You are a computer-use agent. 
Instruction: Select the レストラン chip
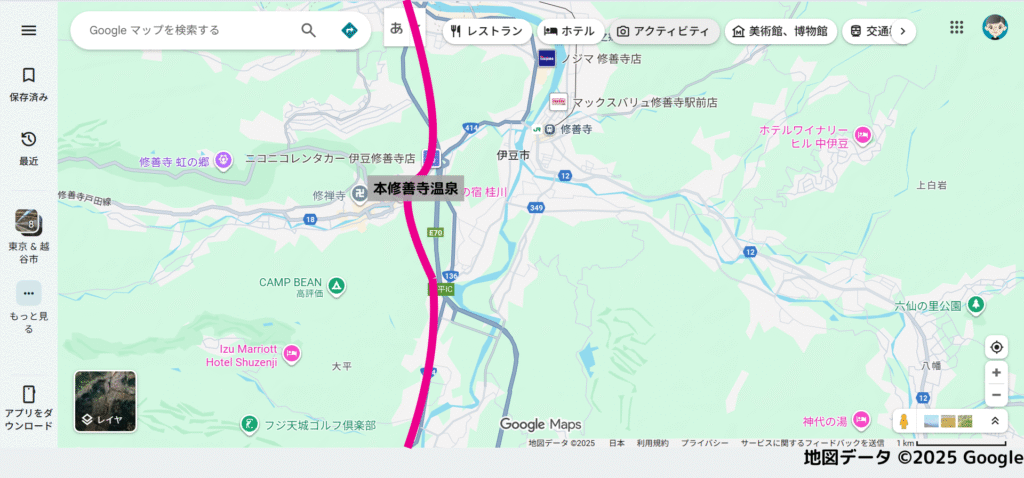click(x=486, y=31)
